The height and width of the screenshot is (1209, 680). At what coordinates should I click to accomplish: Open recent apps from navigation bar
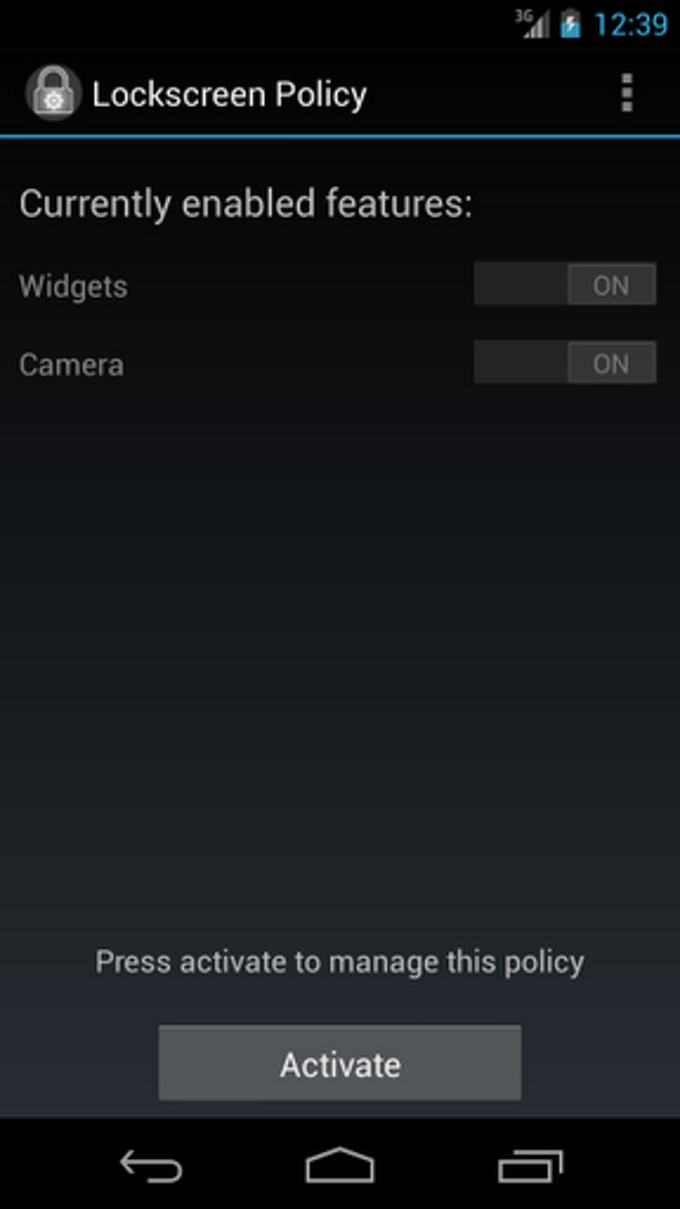click(529, 1166)
